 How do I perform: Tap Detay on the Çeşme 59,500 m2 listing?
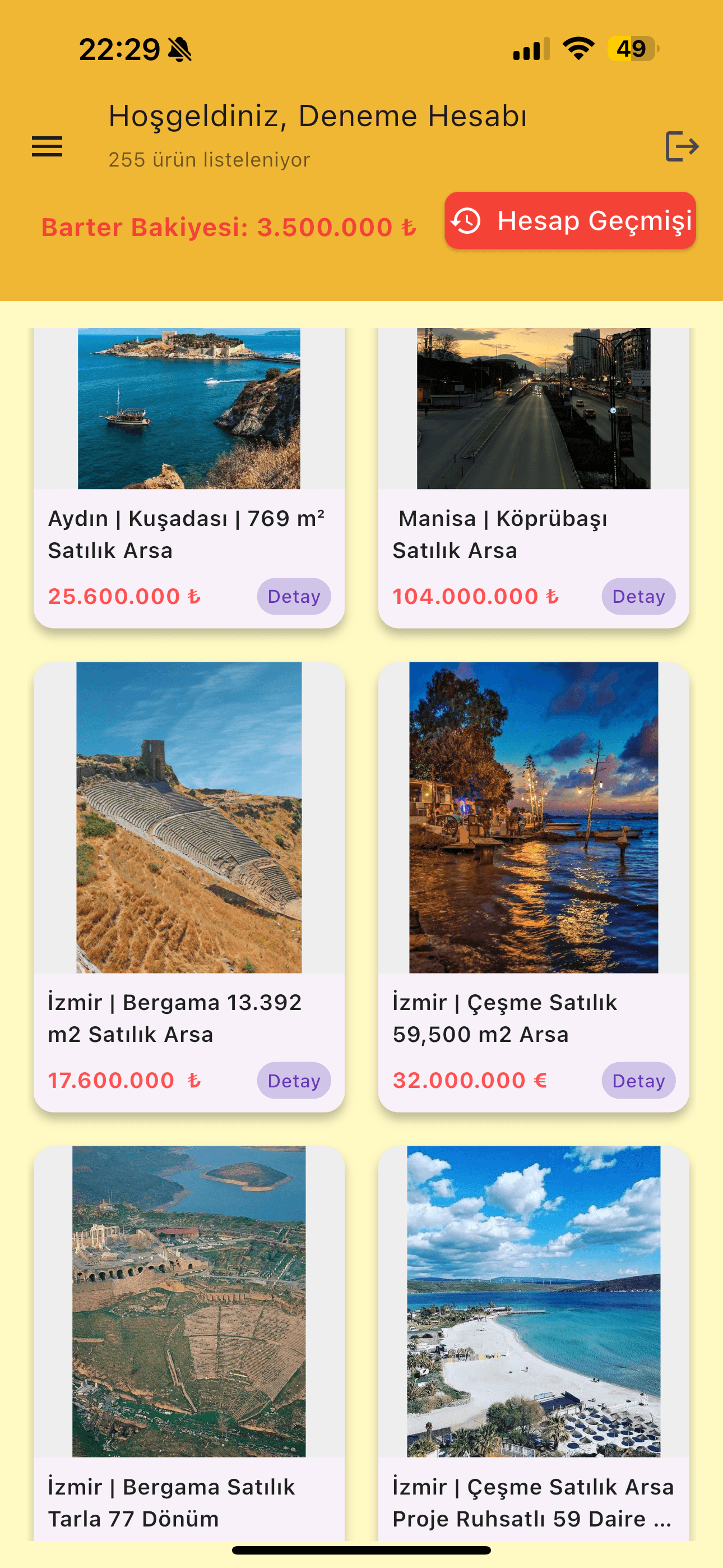coord(638,1081)
